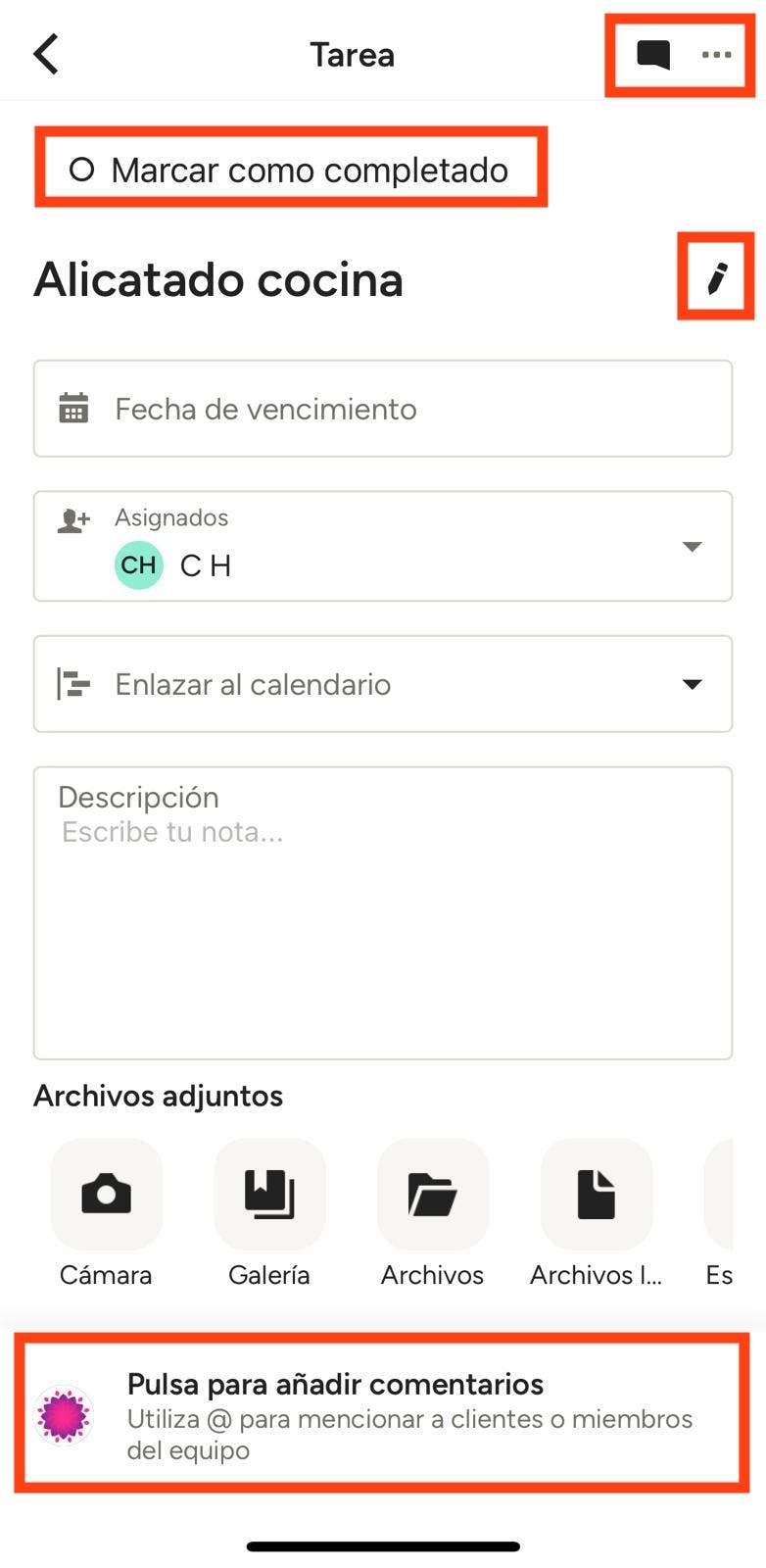
Task: Tap Pulsa para añadir comentarios
Action: coord(382,1414)
